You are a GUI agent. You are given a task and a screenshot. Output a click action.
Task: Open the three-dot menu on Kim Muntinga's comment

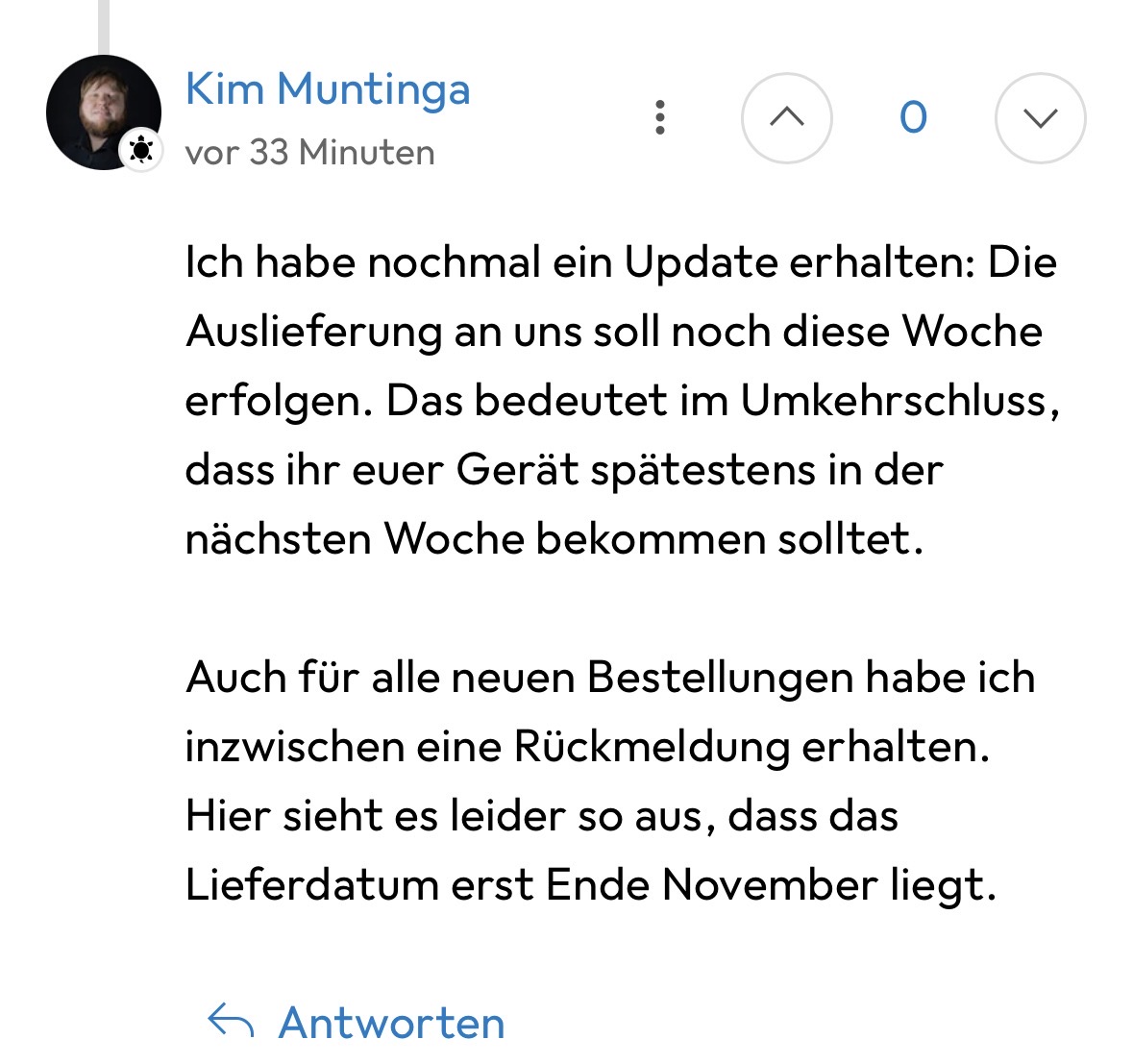point(659,117)
